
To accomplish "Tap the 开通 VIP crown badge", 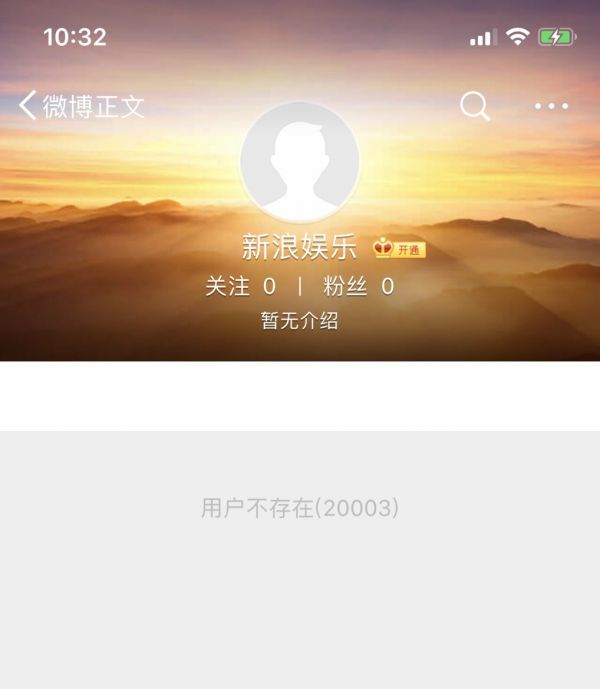I will (x=400, y=248).
